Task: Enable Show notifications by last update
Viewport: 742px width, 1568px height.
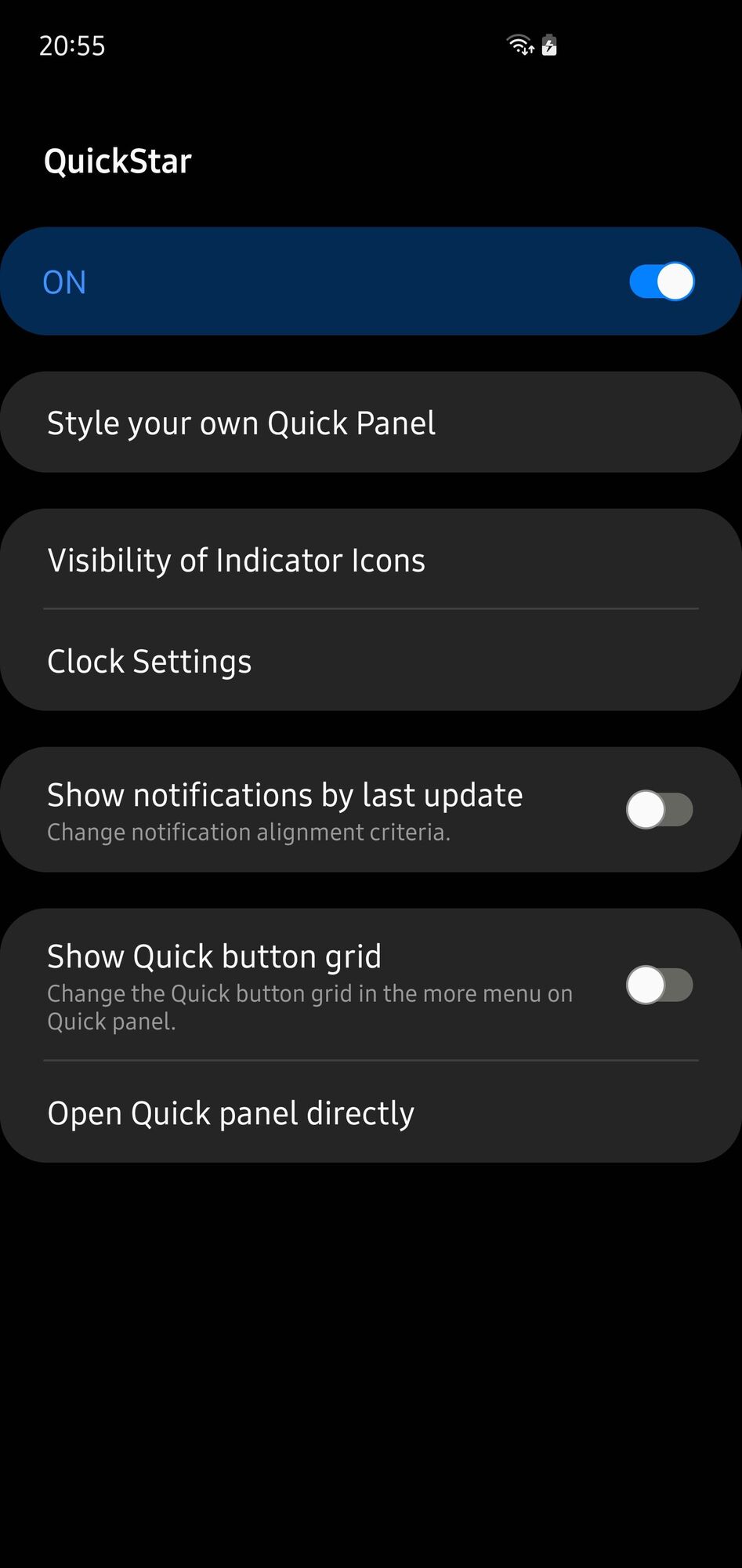Action: click(659, 810)
